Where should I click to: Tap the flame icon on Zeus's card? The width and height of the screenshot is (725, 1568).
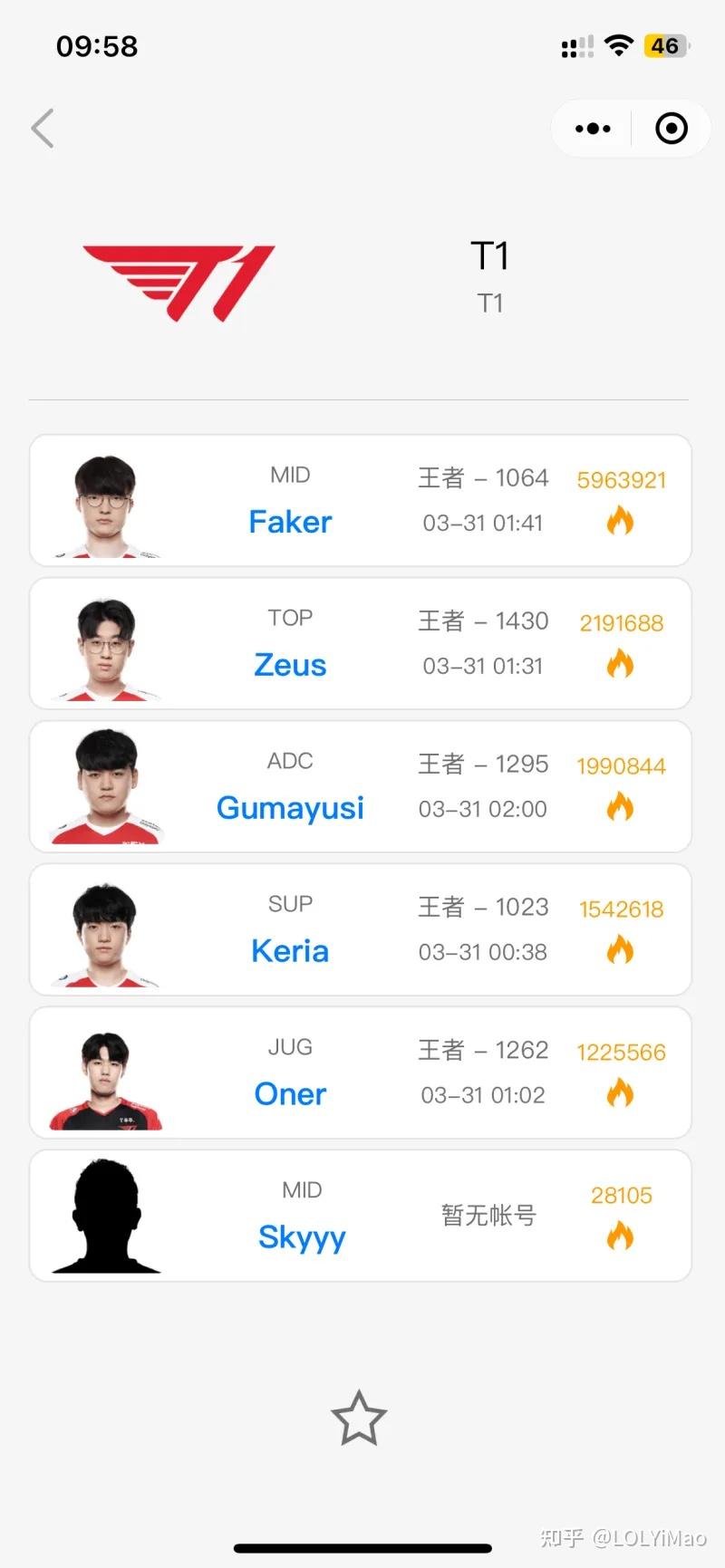(620, 664)
